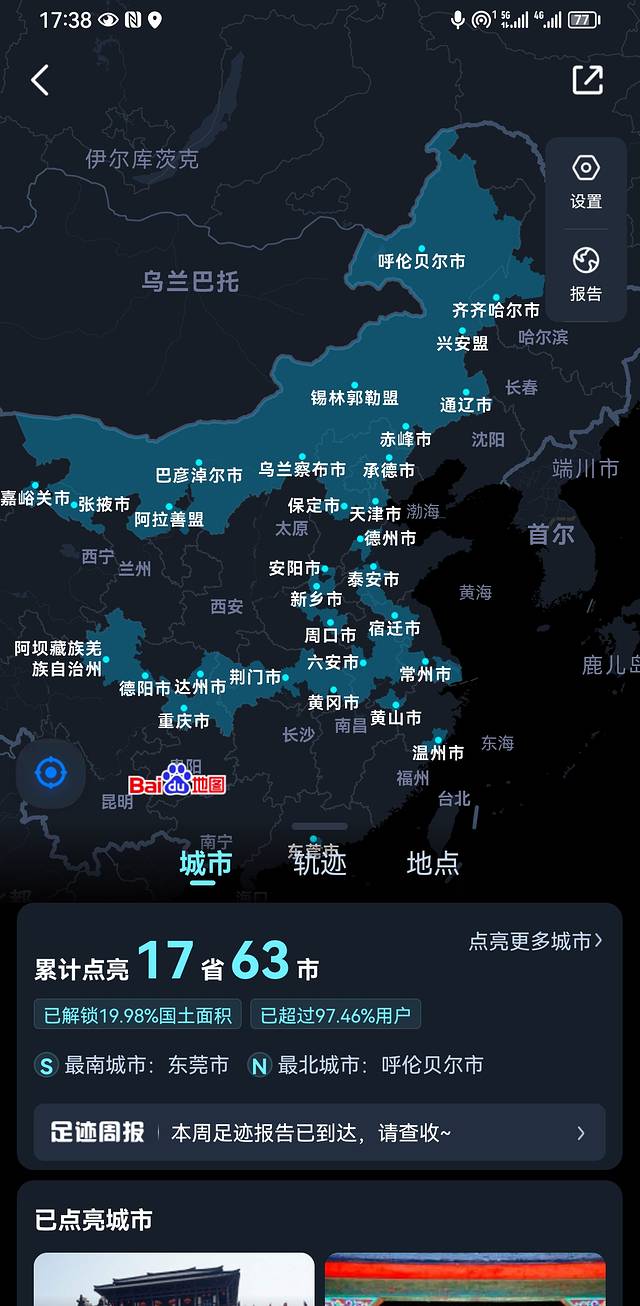The height and width of the screenshot is (1306, 640).
Task: Open the 报告 report button
Action: [x=586, y=275]
